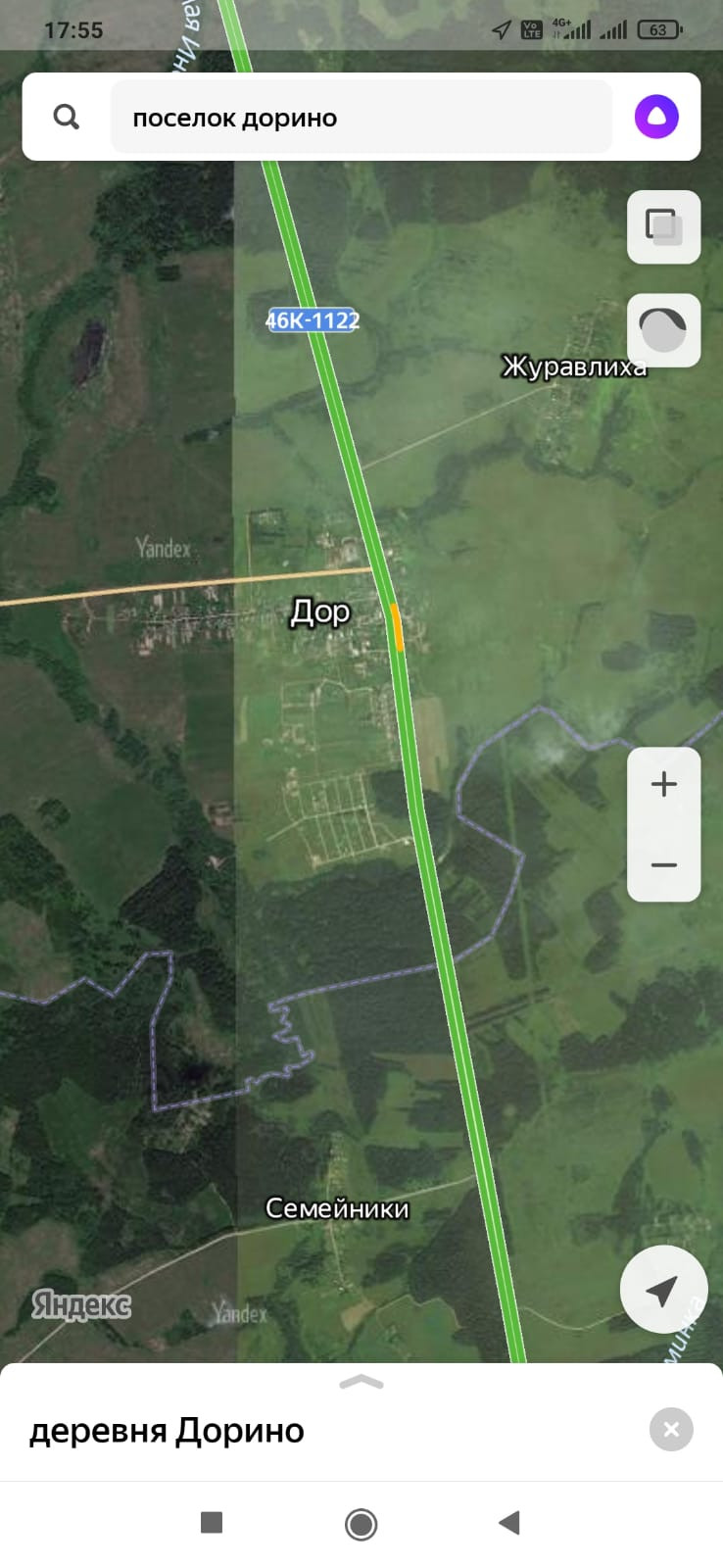
Task: Open the map layers selector
Action: pyautogui.click(x=663, y=227)
